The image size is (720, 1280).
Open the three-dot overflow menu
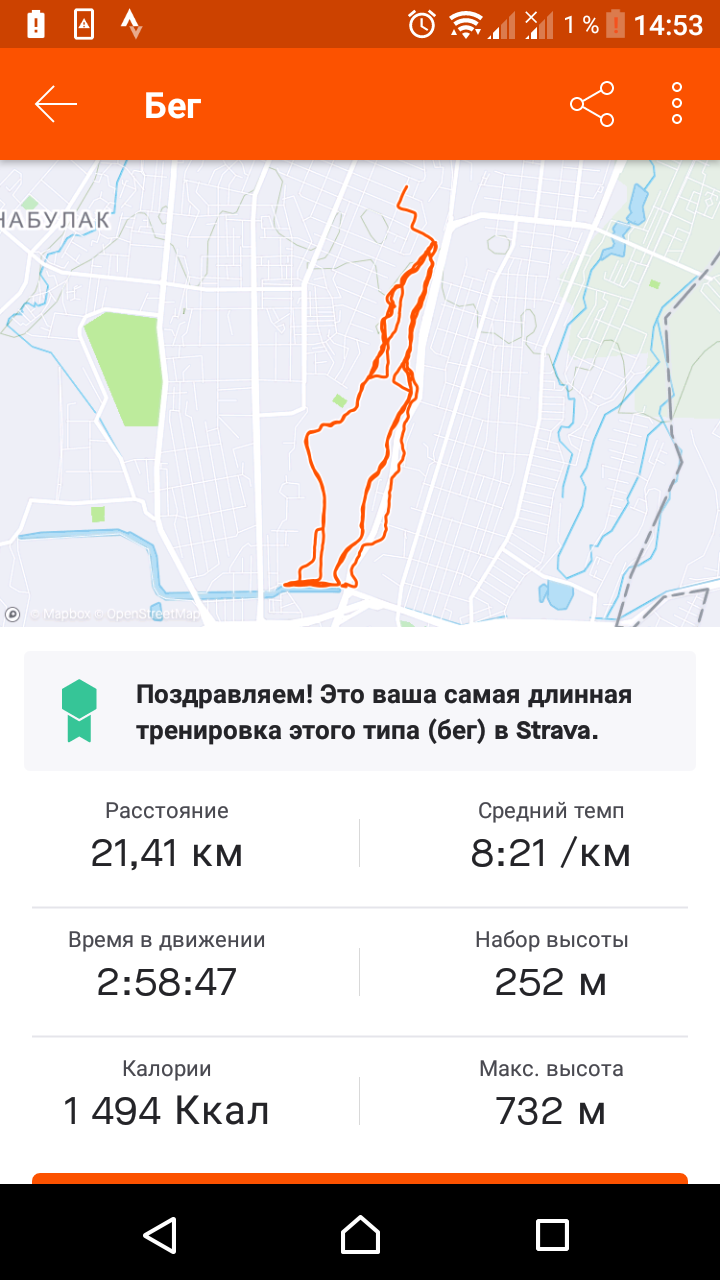tap(677, 104)
